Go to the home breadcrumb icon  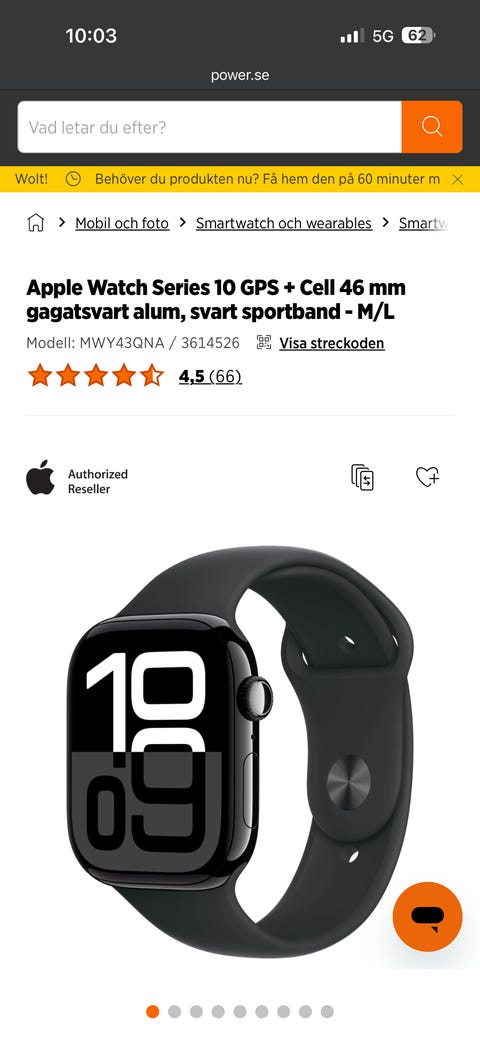click(36, 223)
